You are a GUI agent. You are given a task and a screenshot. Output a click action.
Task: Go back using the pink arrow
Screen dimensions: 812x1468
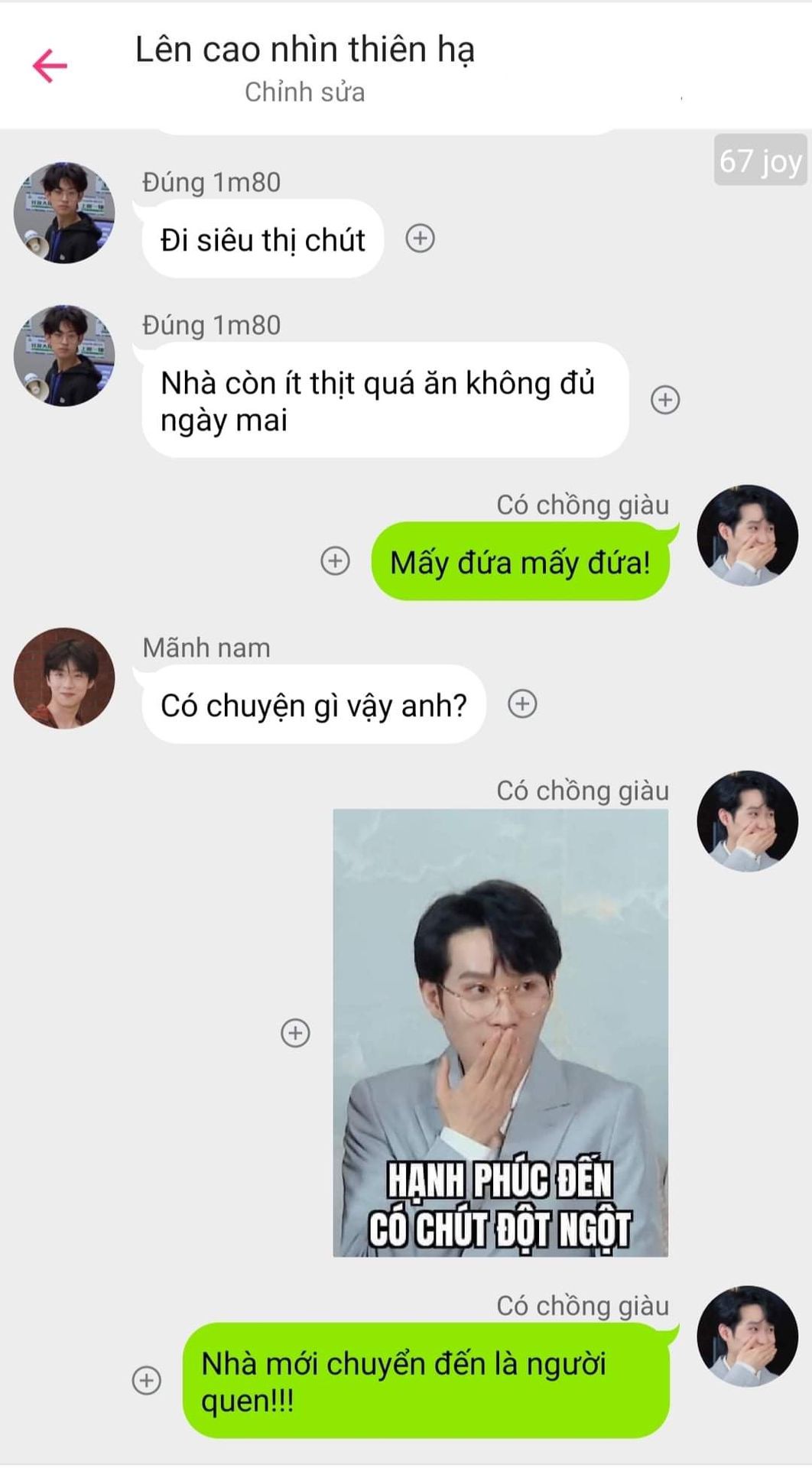click(50, 66)
